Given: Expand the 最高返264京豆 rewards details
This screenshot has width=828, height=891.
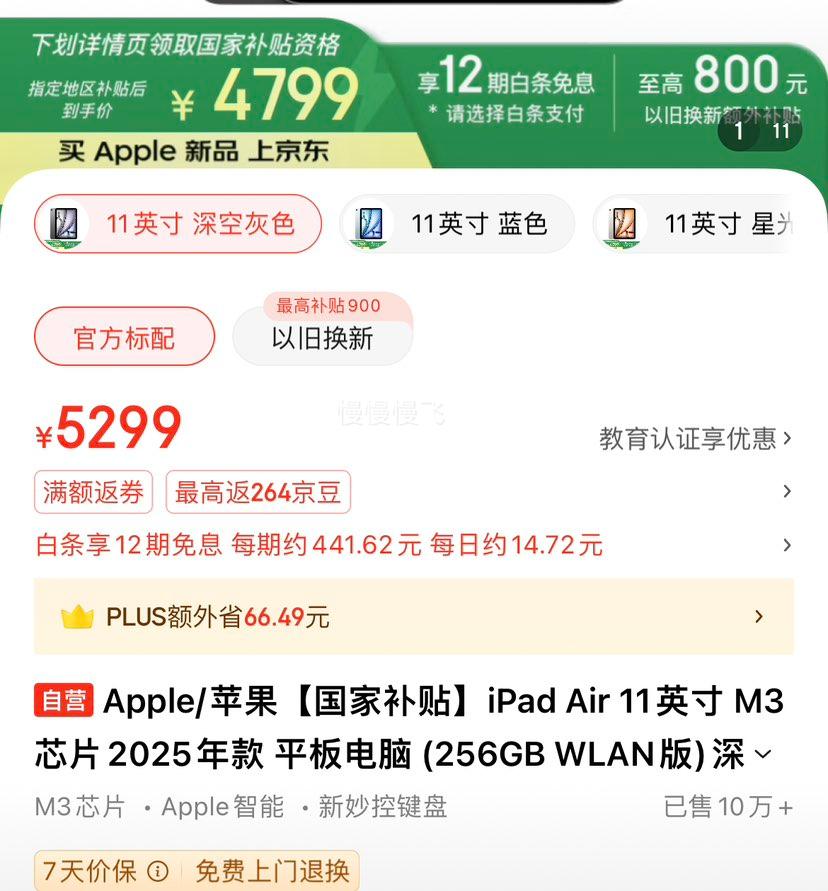Looking at the screenshot, I should 258,492.
